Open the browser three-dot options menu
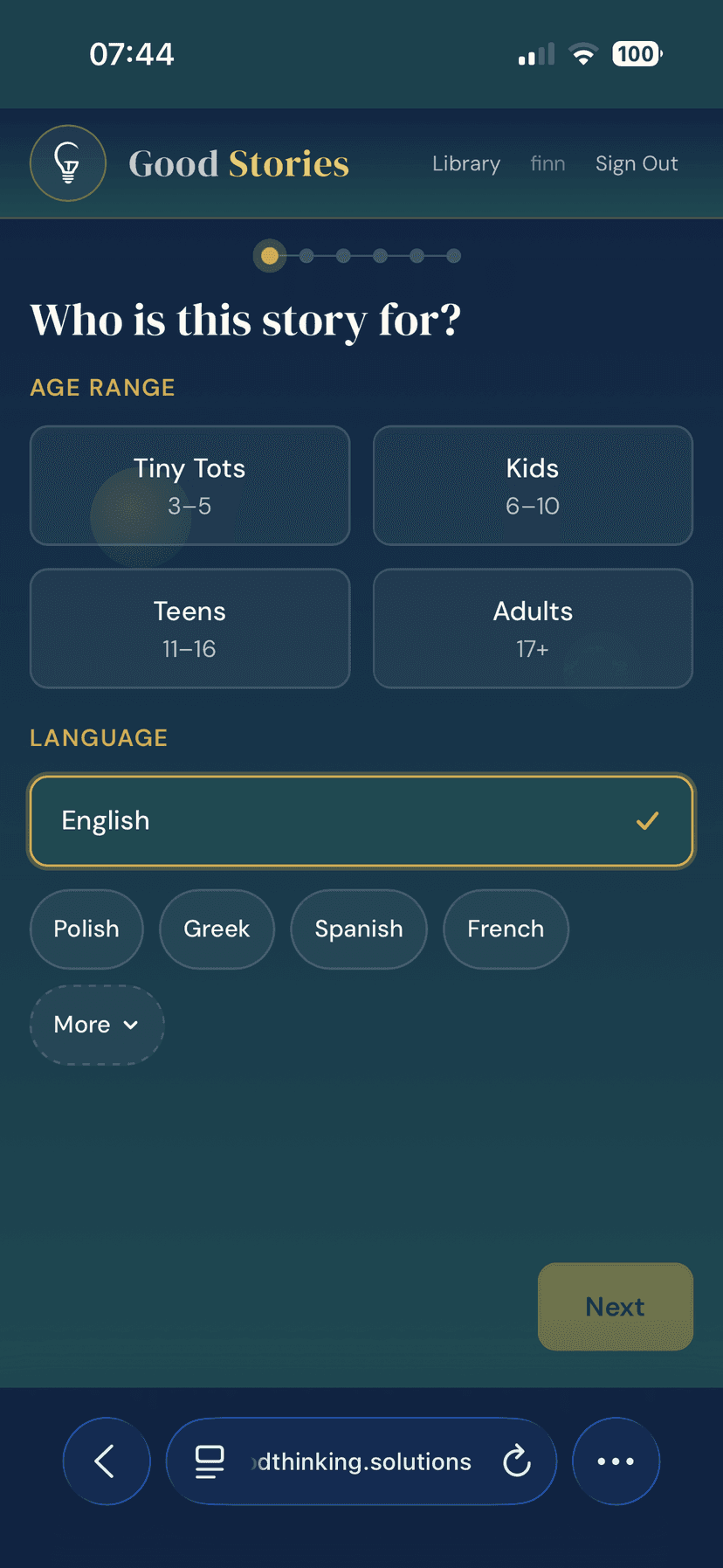 (x=616, y=1461)
